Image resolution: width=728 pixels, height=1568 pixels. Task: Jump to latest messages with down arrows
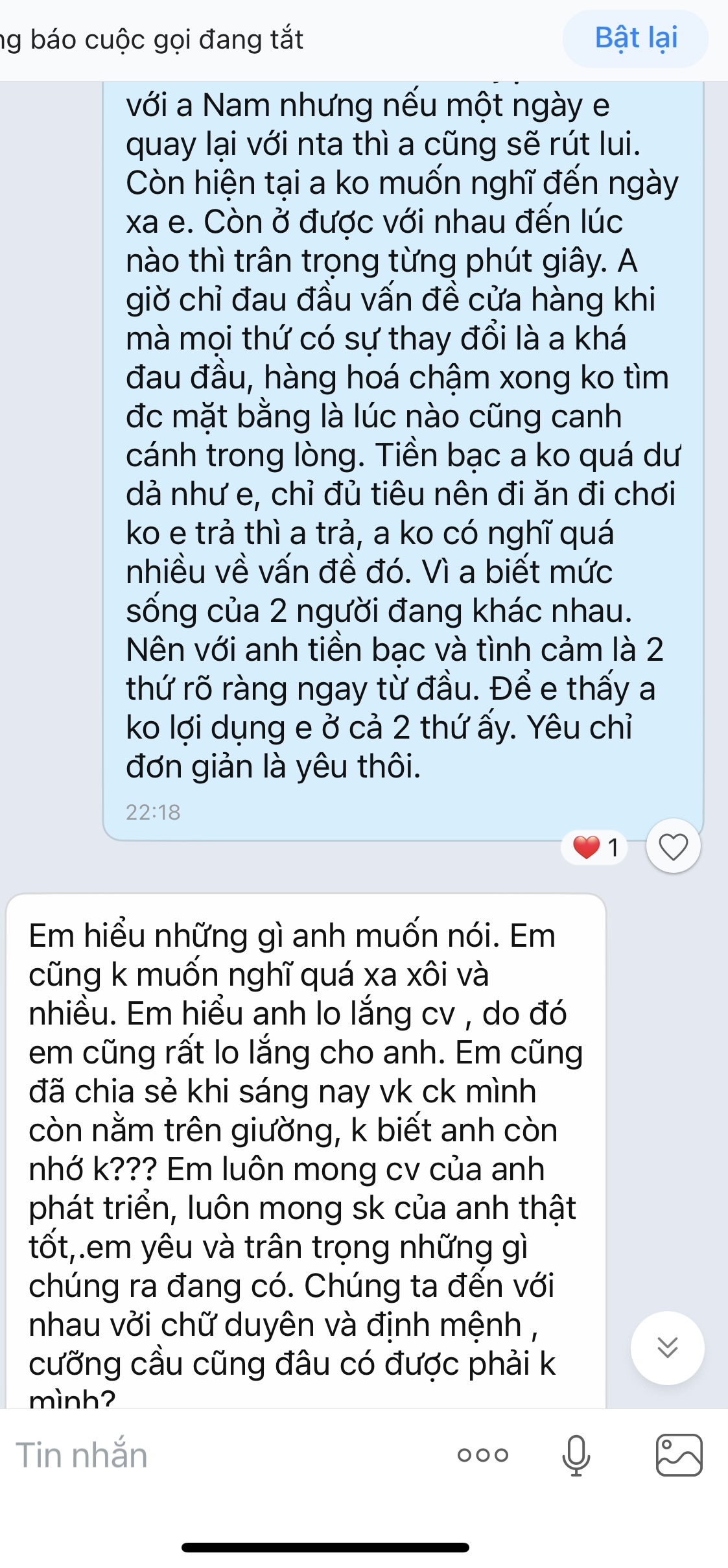tap(667, 1348)
